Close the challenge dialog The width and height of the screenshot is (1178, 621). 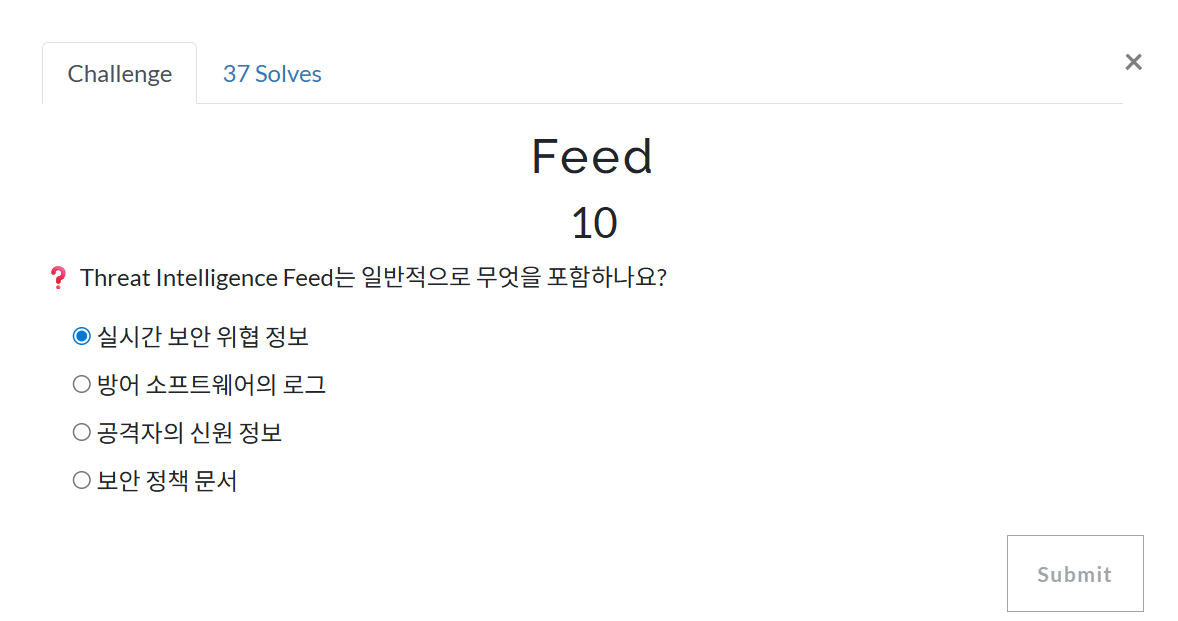(1133, 62)
